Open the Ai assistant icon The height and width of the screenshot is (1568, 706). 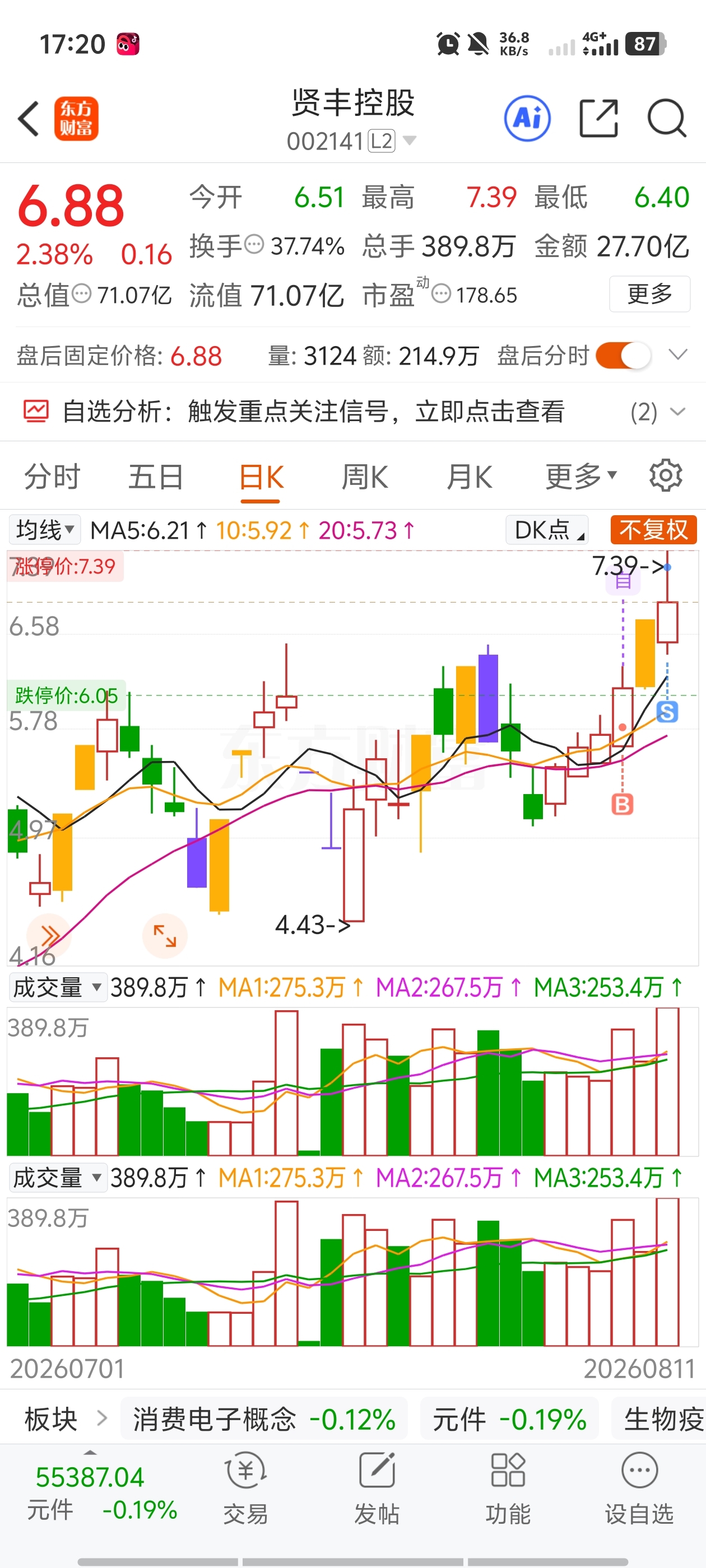[527, 118]
